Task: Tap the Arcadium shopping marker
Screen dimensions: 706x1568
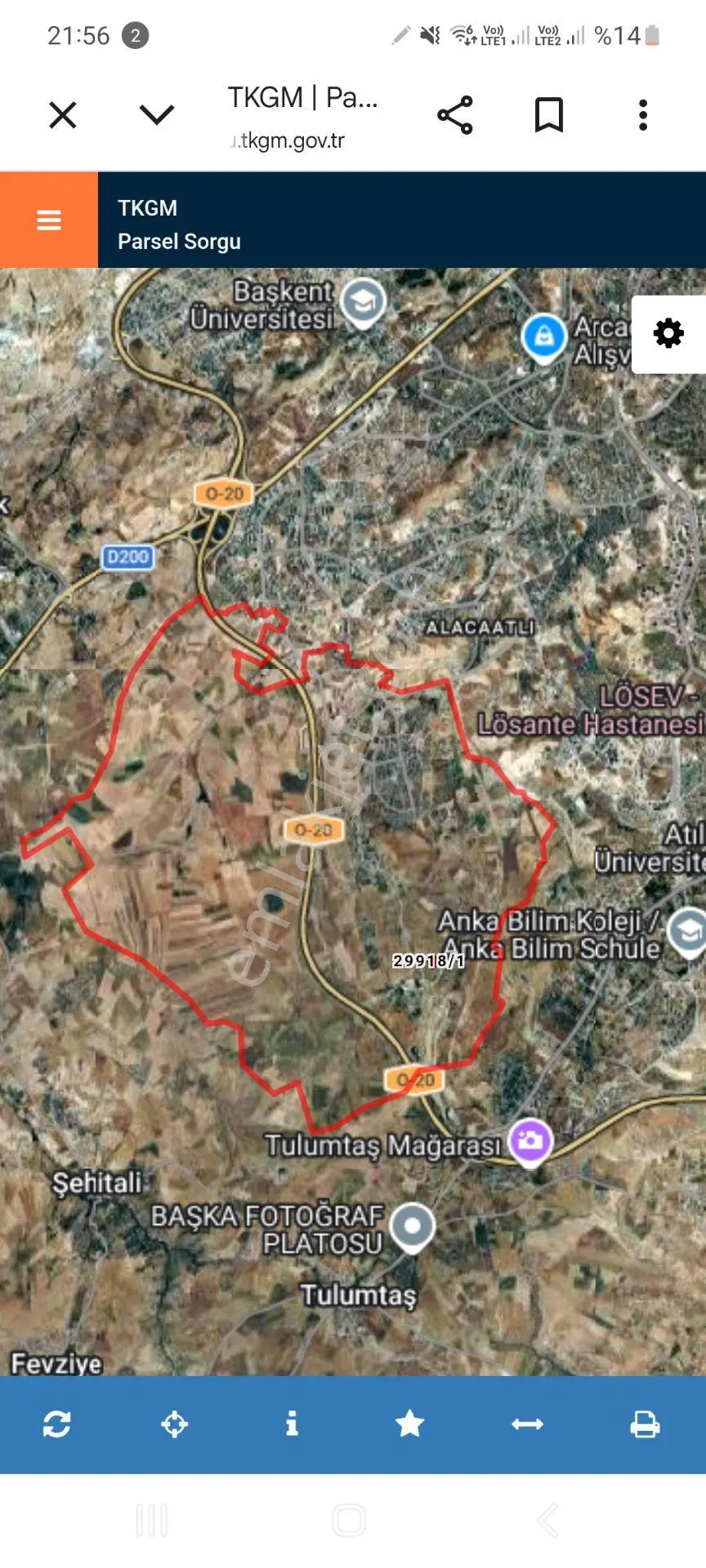Action: tap(544, 338)
